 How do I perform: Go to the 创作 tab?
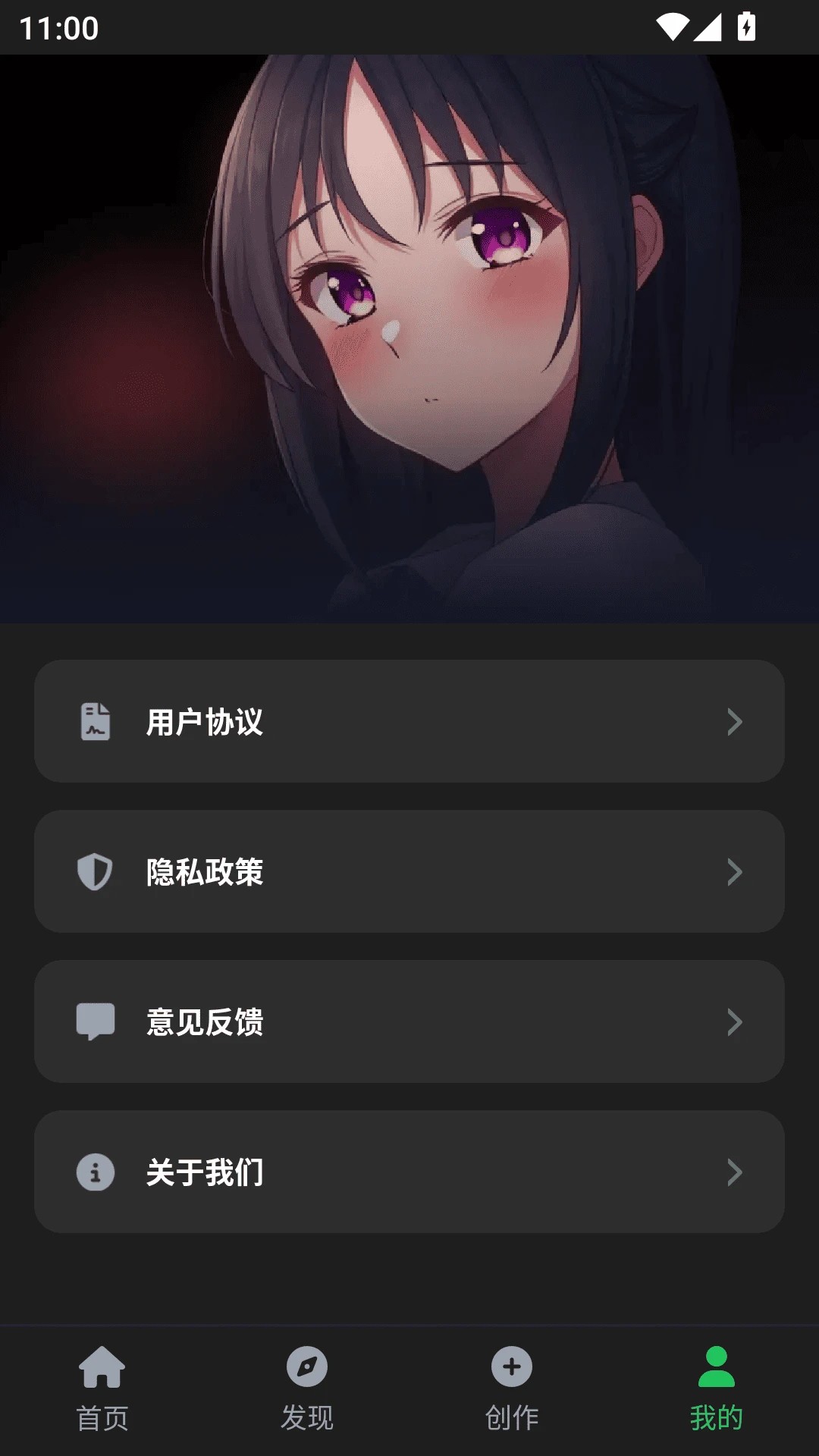(x=512, y=1389)
